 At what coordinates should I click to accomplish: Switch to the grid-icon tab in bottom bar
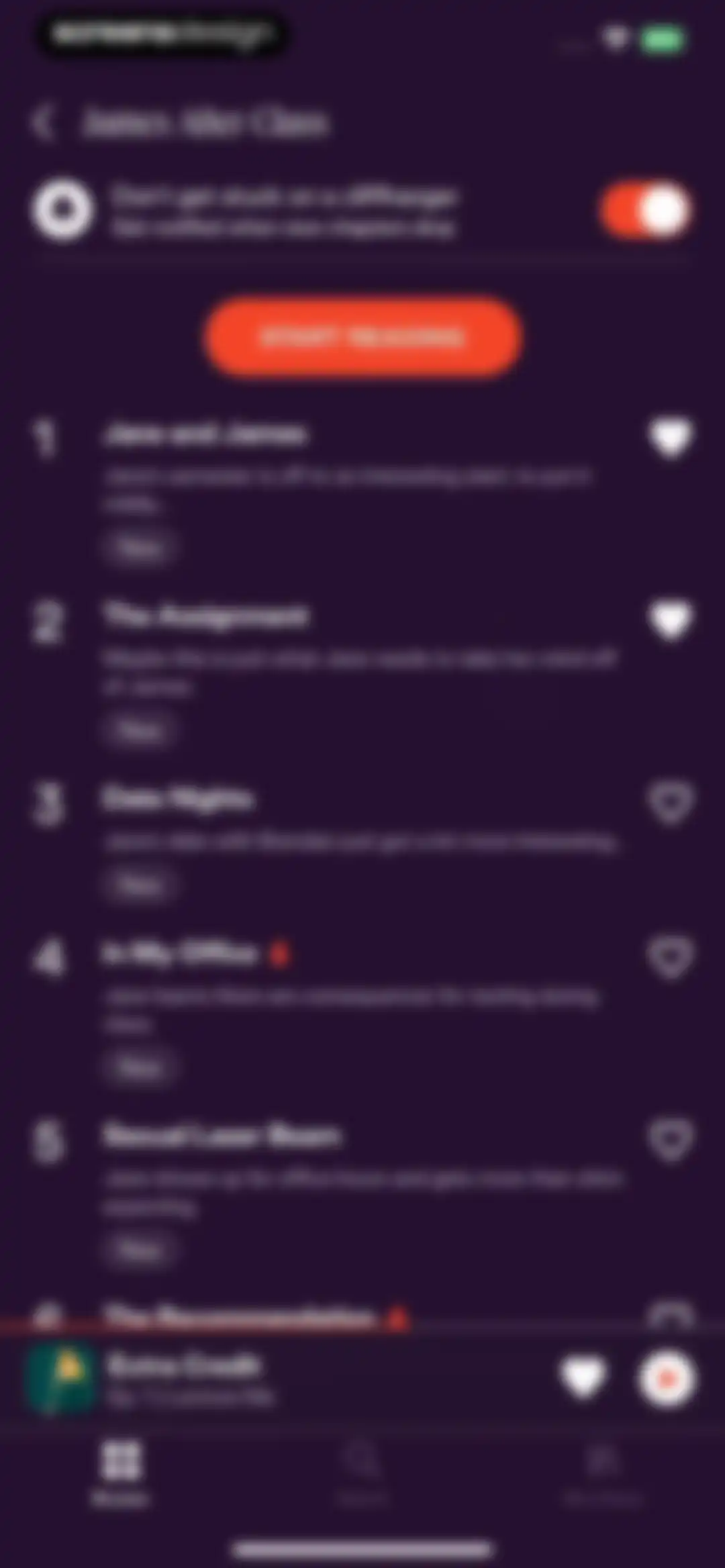tap(121, 1475)
